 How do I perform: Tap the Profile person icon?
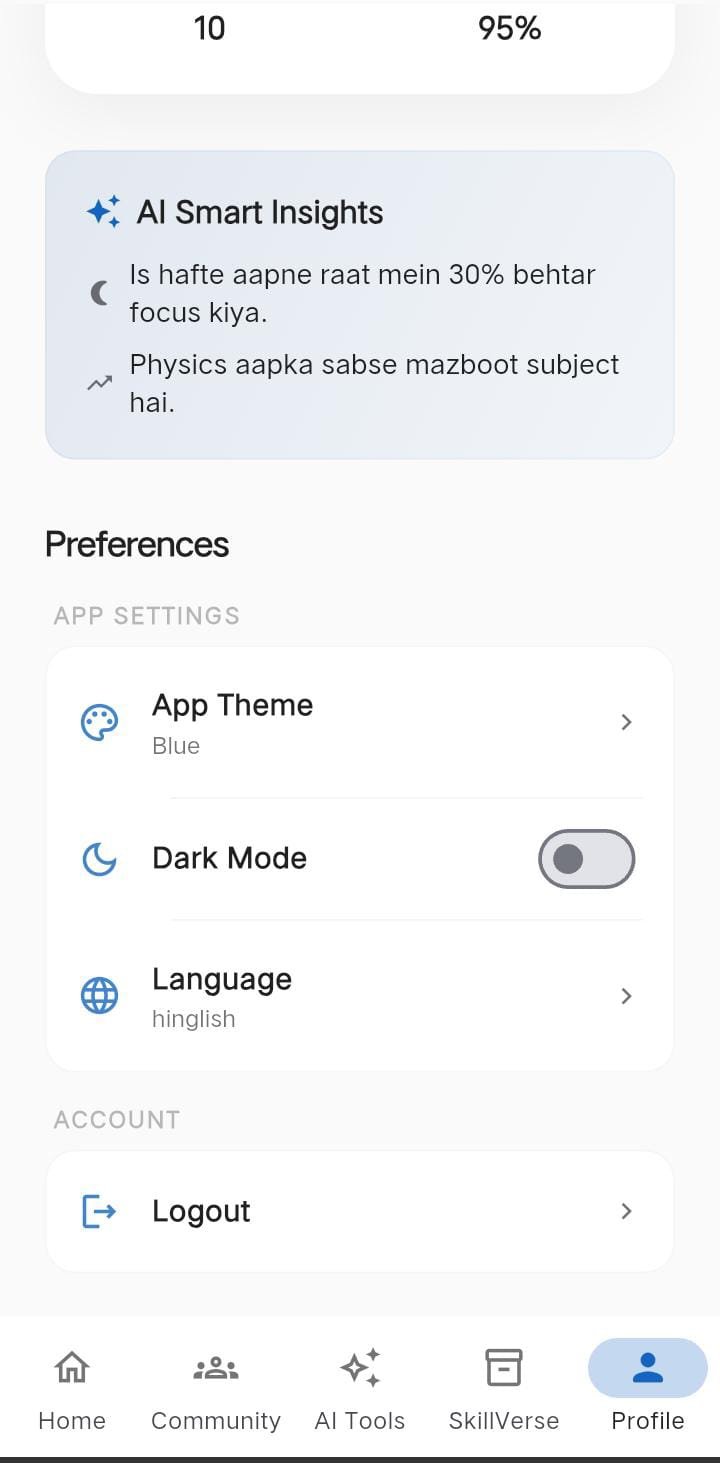click(x=647, y=1367)
